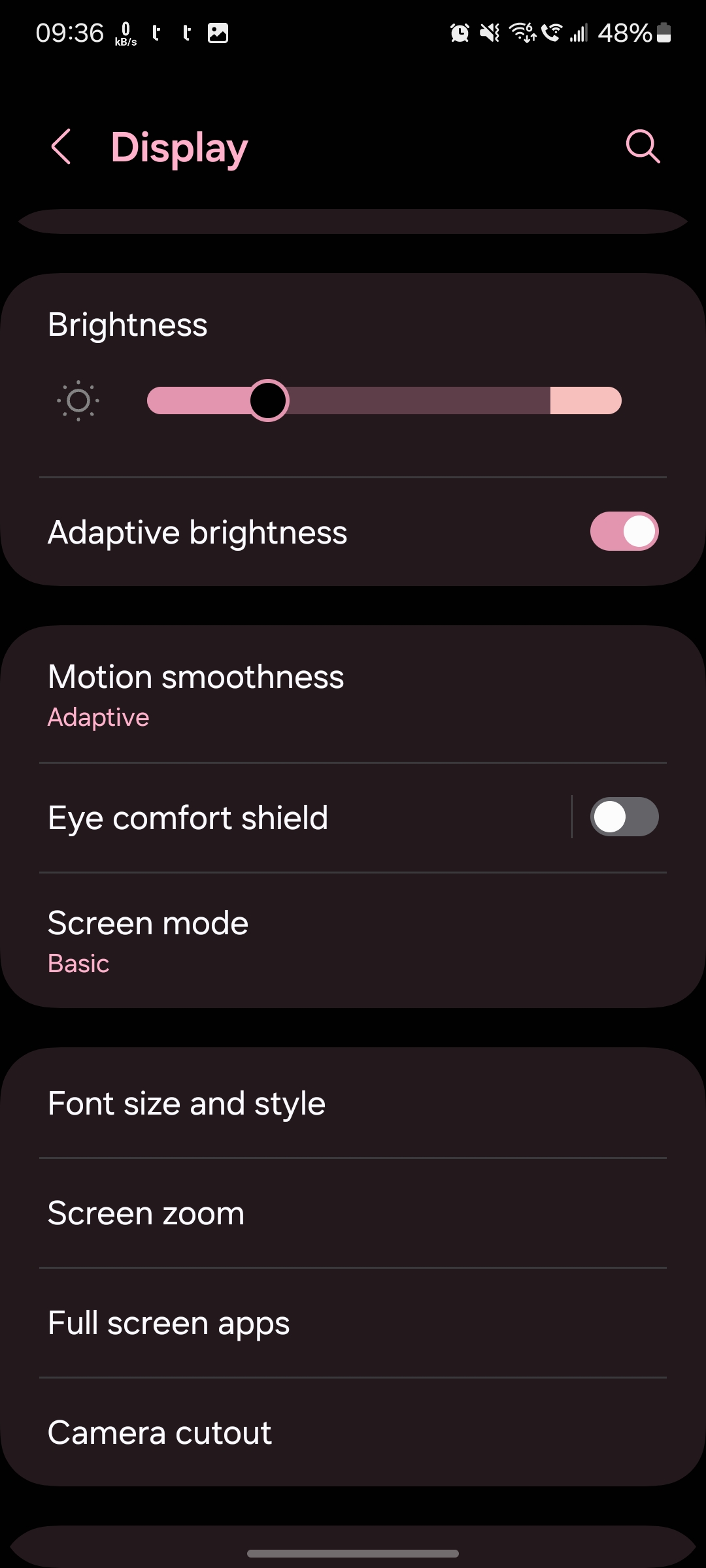This screenshot has height=1568, width=706.
Task: Enable the Eye comfort shield switch
Action: (624, 817)
